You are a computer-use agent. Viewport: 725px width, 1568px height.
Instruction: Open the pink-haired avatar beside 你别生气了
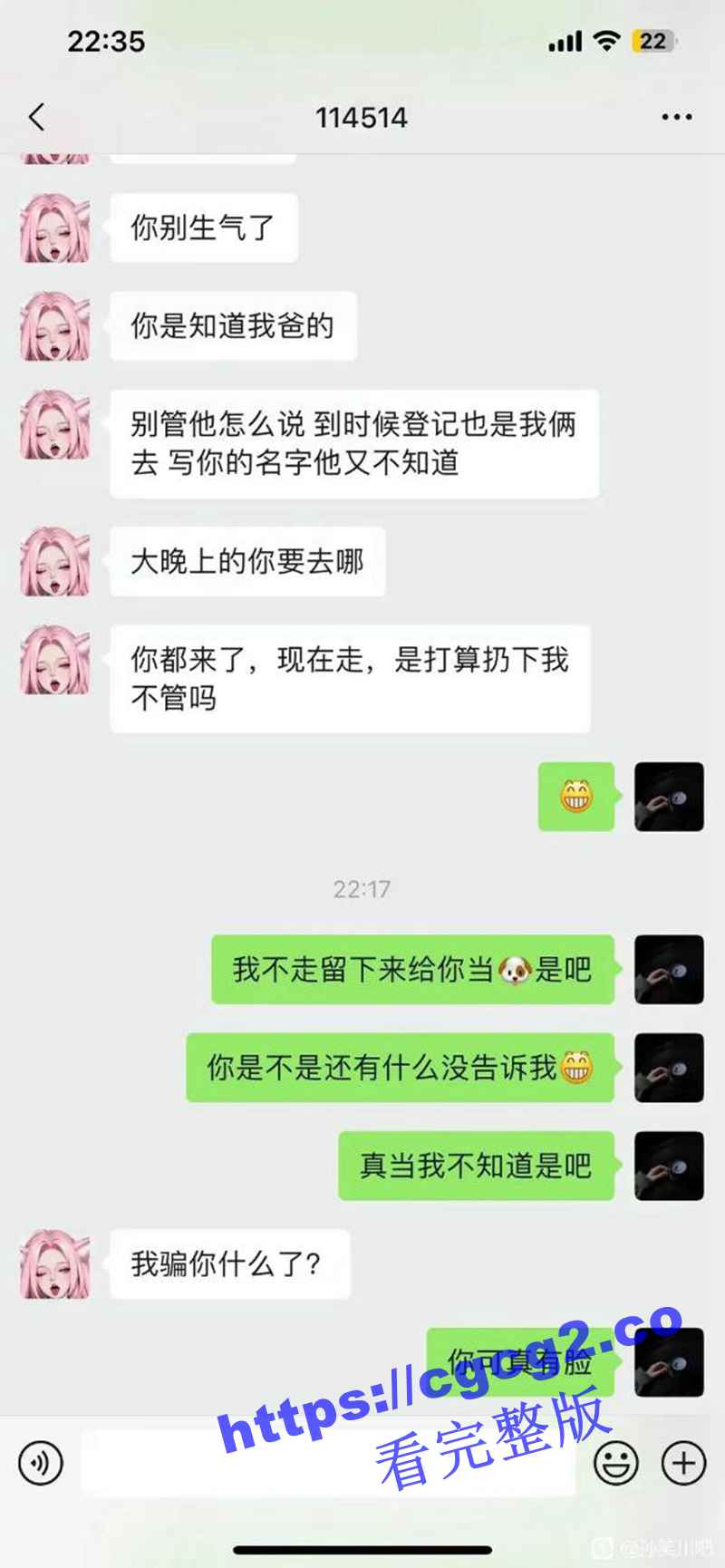[55, 227]
